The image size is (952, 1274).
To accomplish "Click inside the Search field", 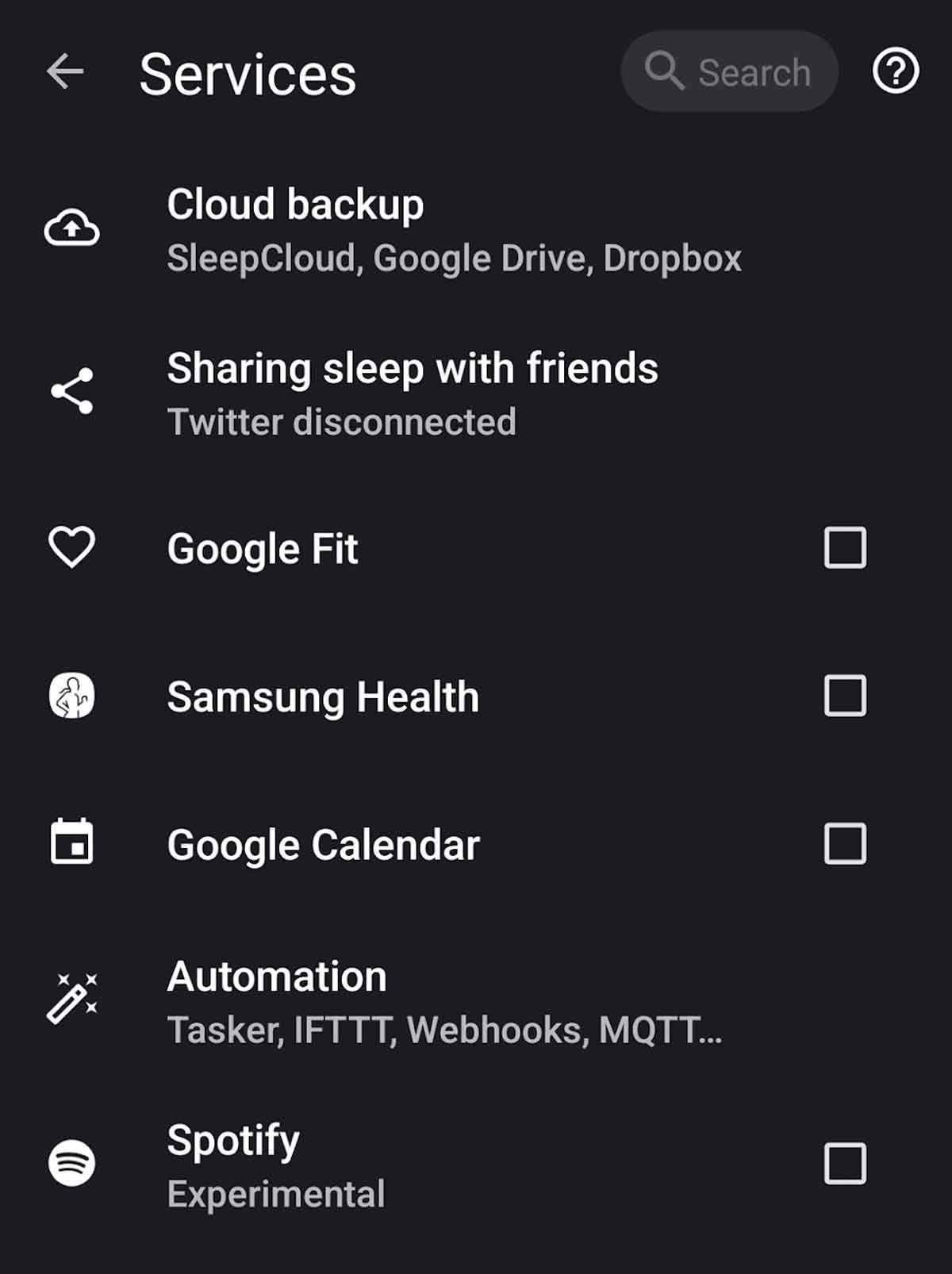I will click(x=746, y=72).
